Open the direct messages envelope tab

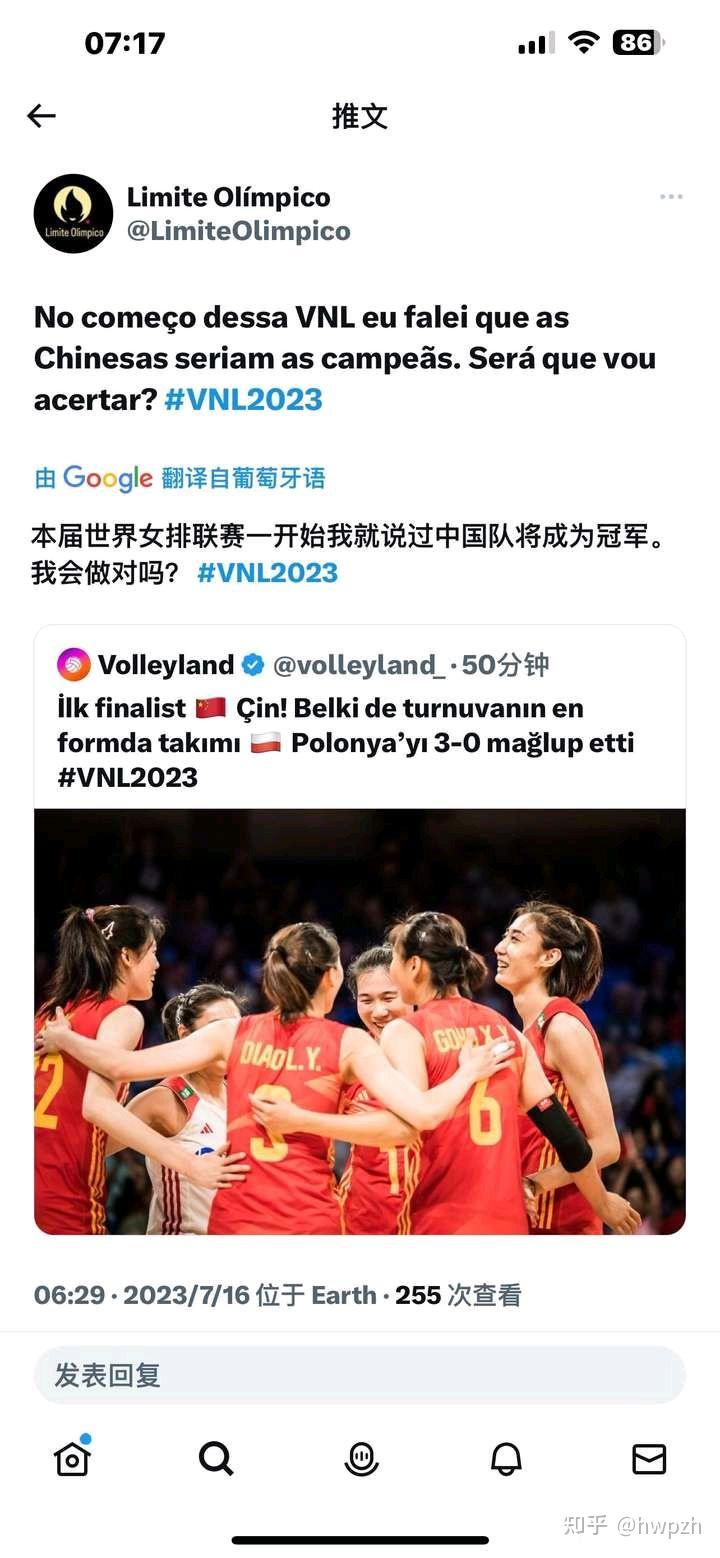(649, 1459)
